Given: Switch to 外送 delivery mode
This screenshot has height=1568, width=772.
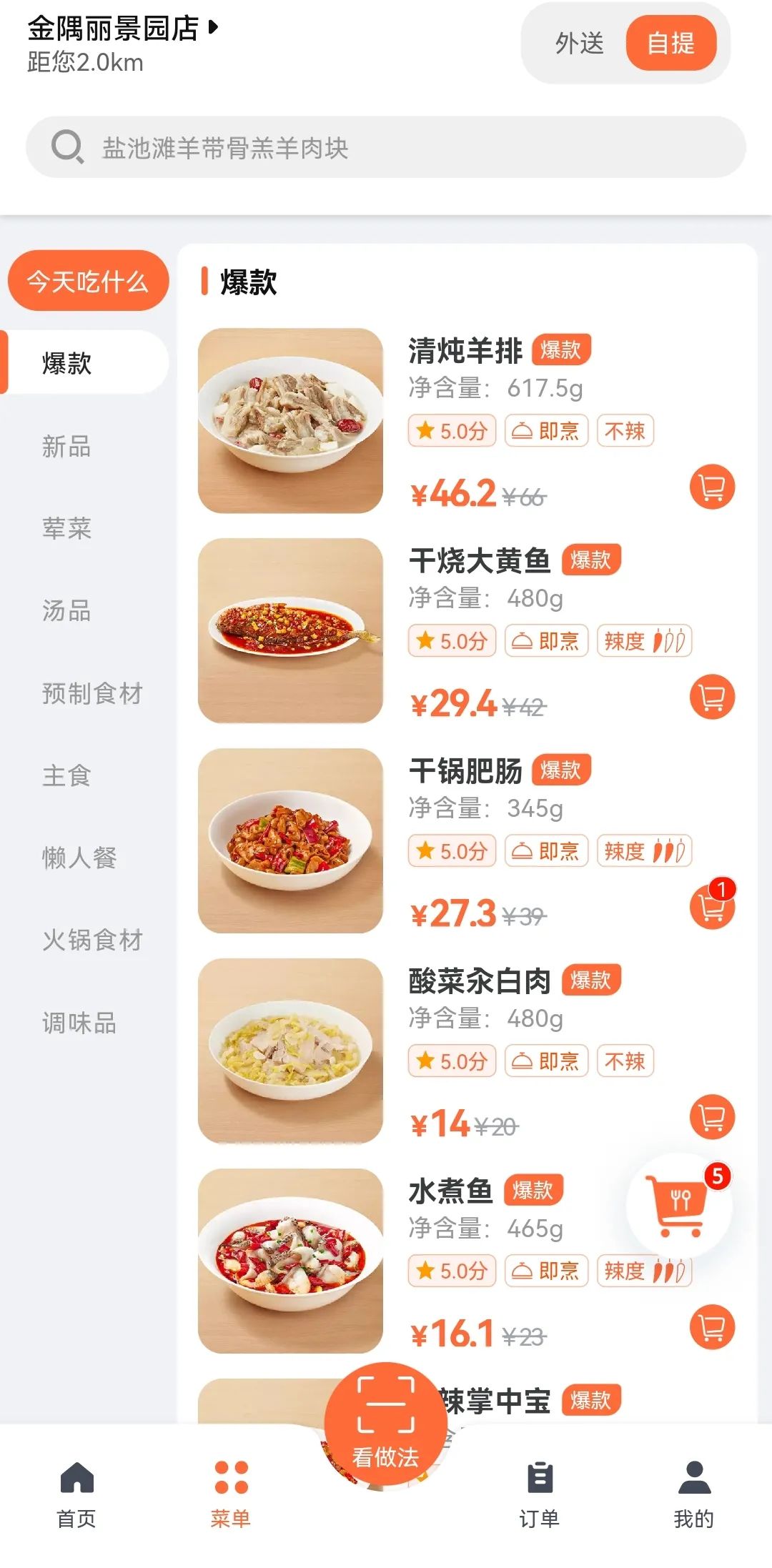Looking at the screenshot, I should (579, 43).
